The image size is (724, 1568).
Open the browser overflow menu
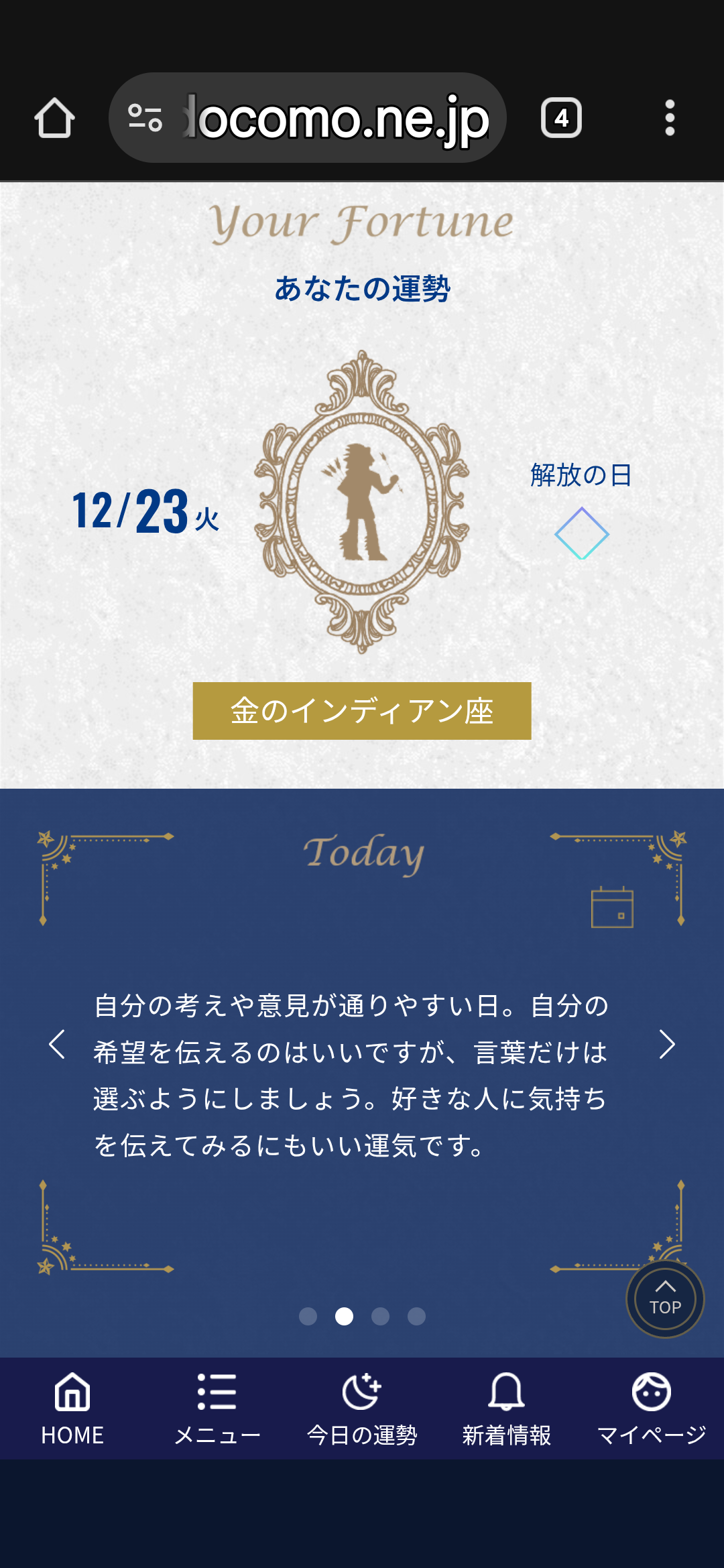pos(669,119)
